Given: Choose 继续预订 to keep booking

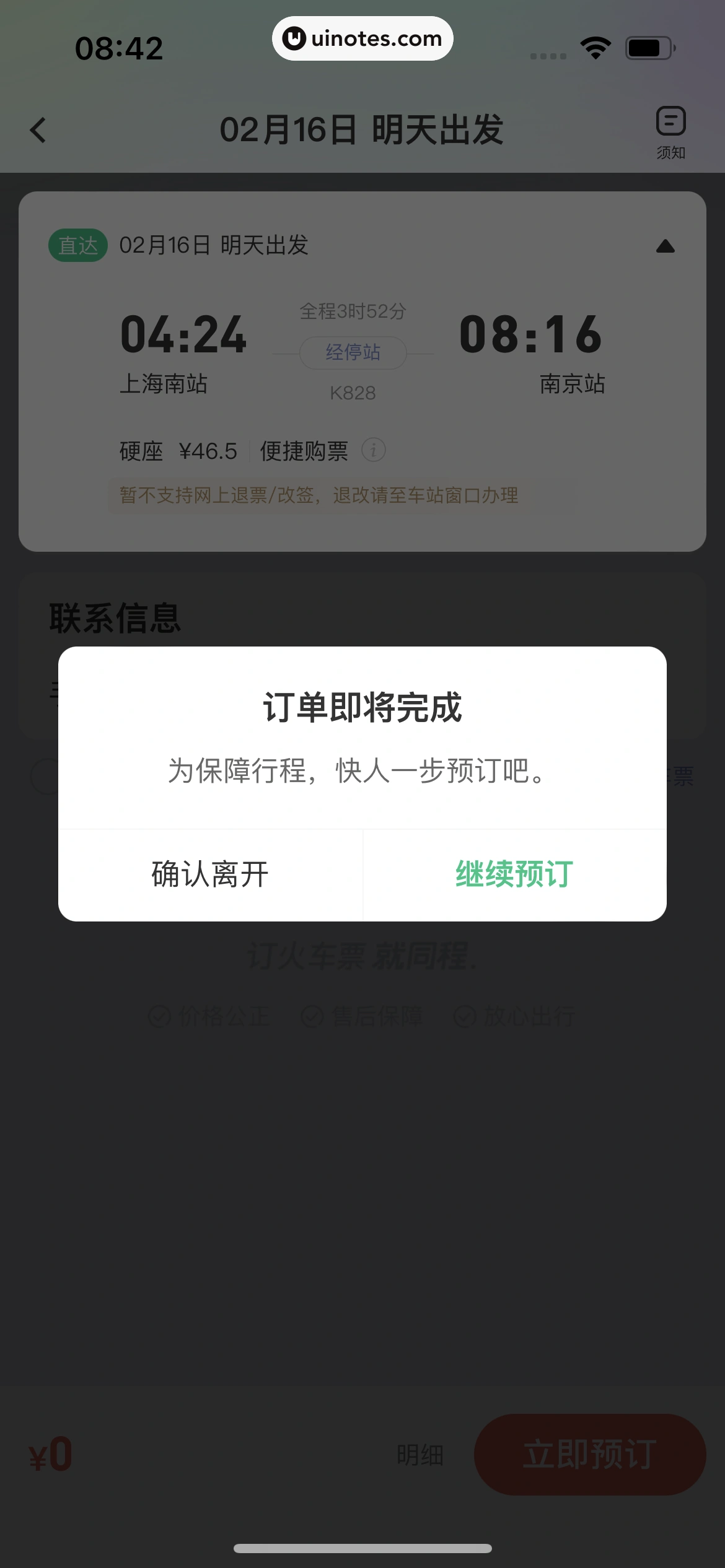Looking at the screenshot, I should [514, 874].
